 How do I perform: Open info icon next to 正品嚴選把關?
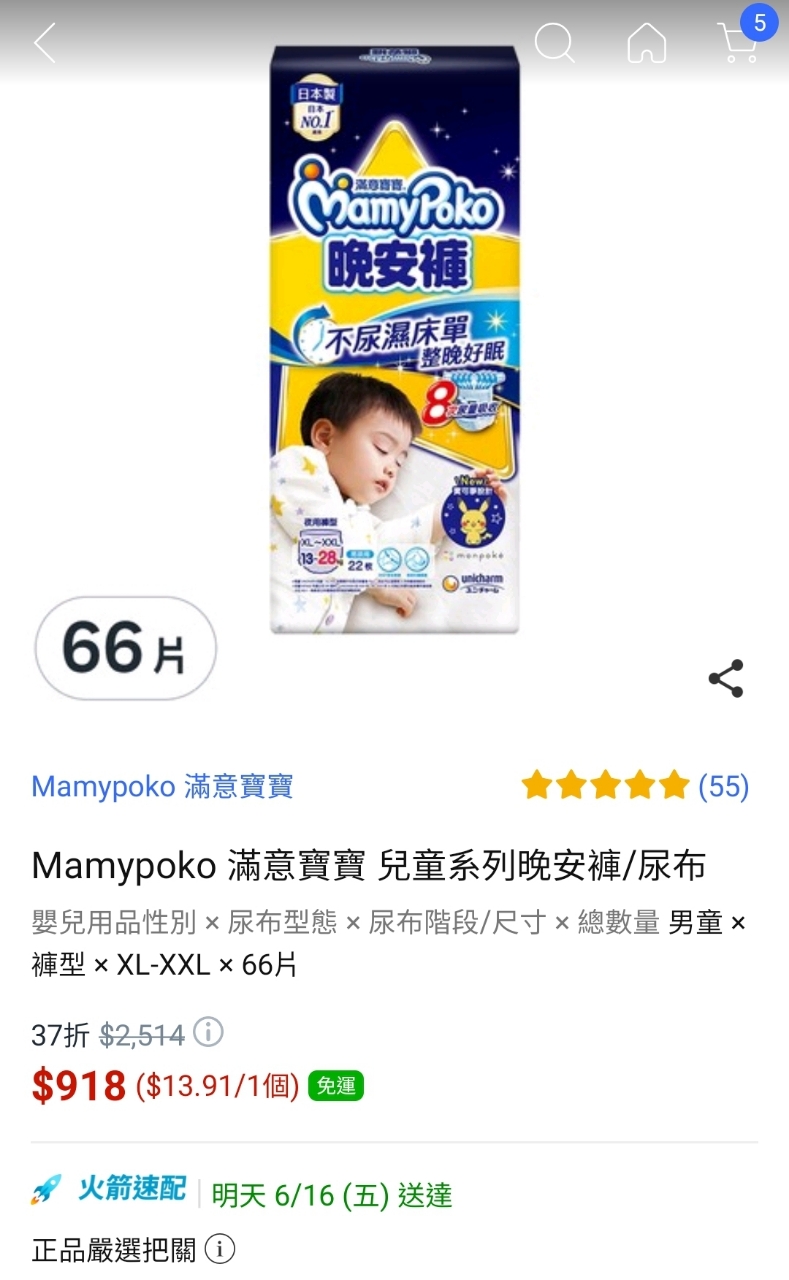pos(220,1248)
